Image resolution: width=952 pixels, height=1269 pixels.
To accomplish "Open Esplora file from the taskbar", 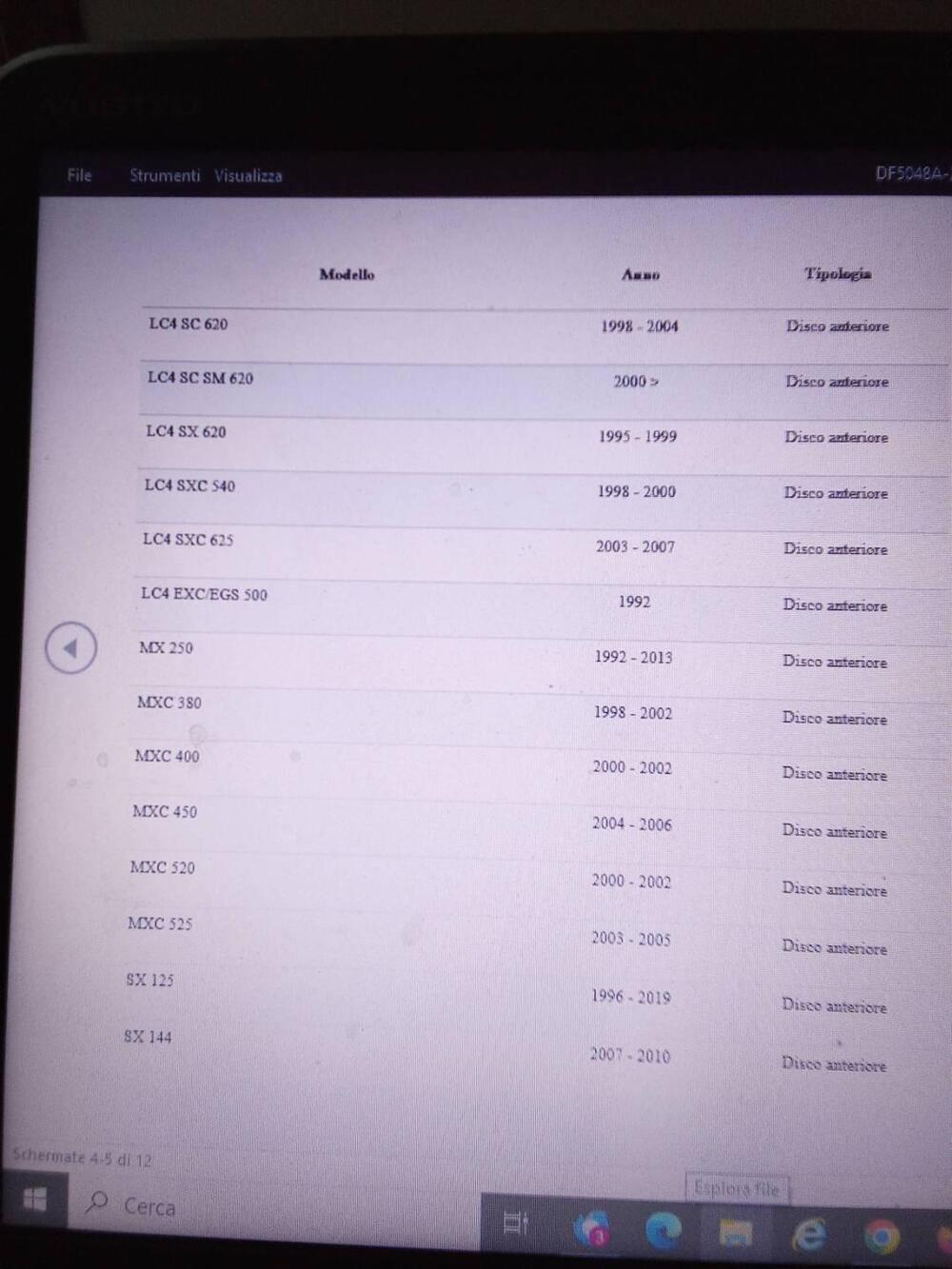I will [x=736, y=1235].
